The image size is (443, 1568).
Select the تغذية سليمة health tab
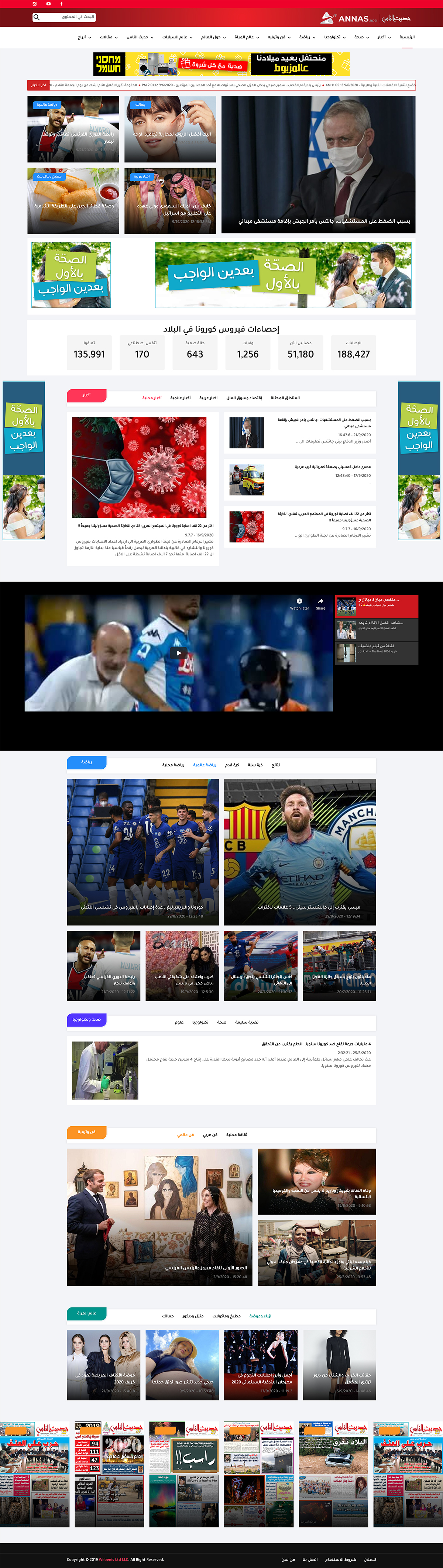coord(247,1022)
